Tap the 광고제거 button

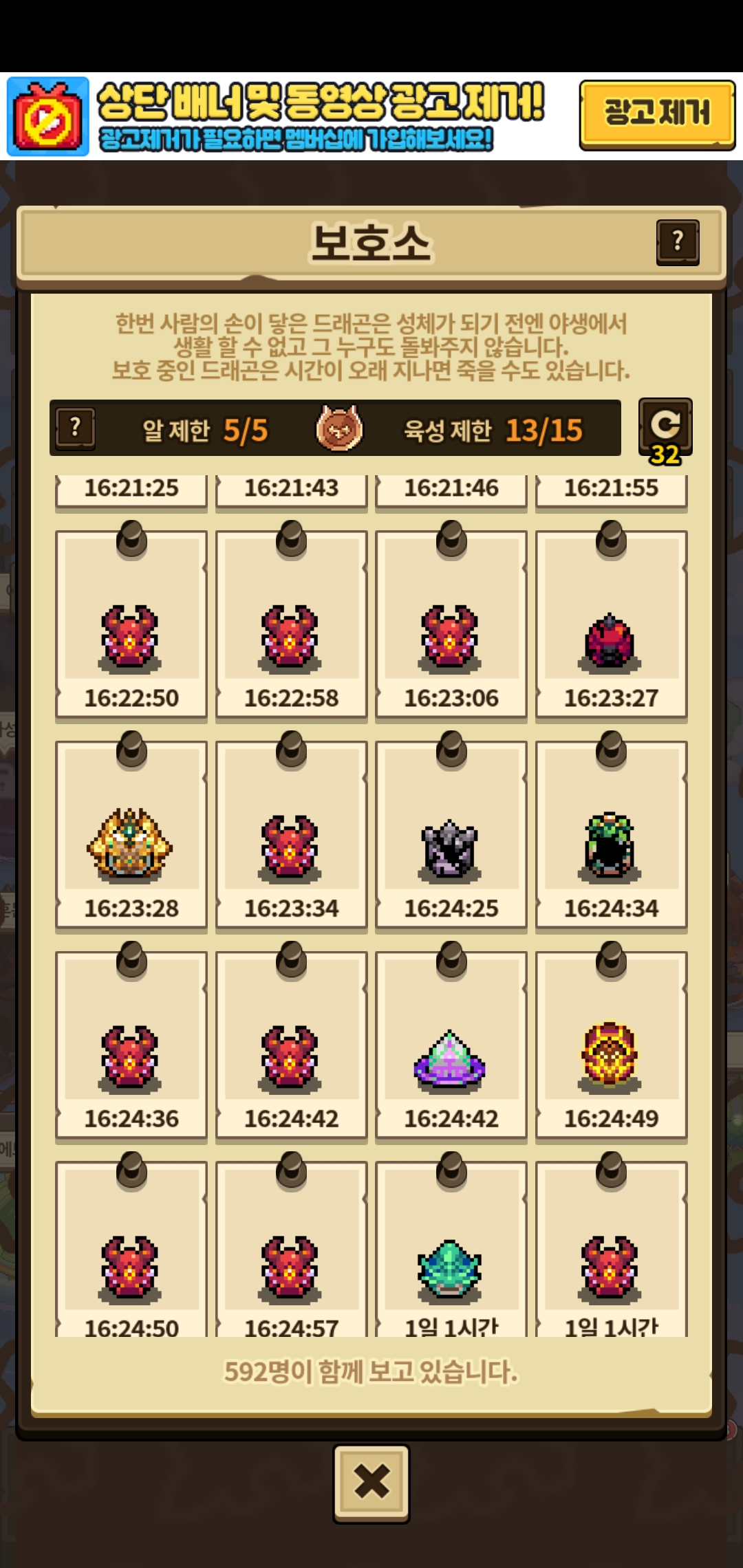(657, 114)
